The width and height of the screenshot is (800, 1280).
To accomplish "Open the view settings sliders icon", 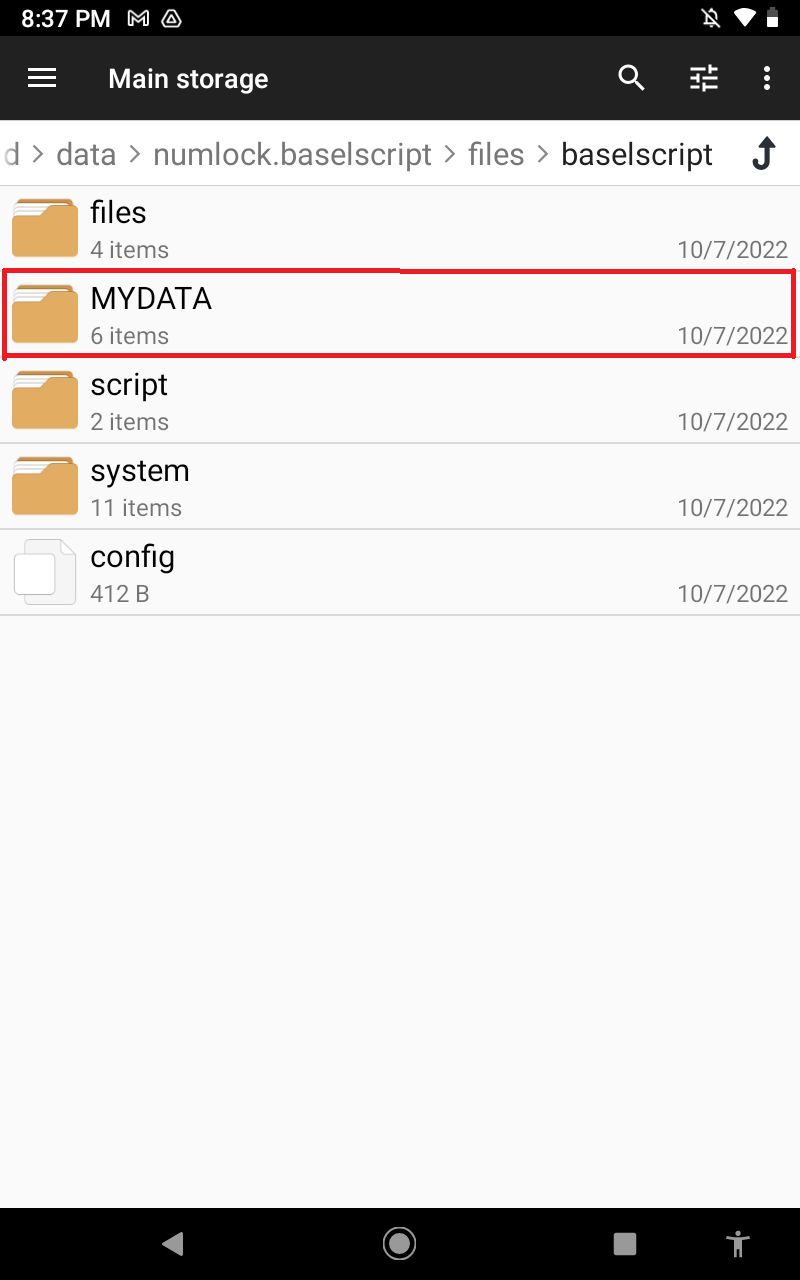I will tap(704, 78).
